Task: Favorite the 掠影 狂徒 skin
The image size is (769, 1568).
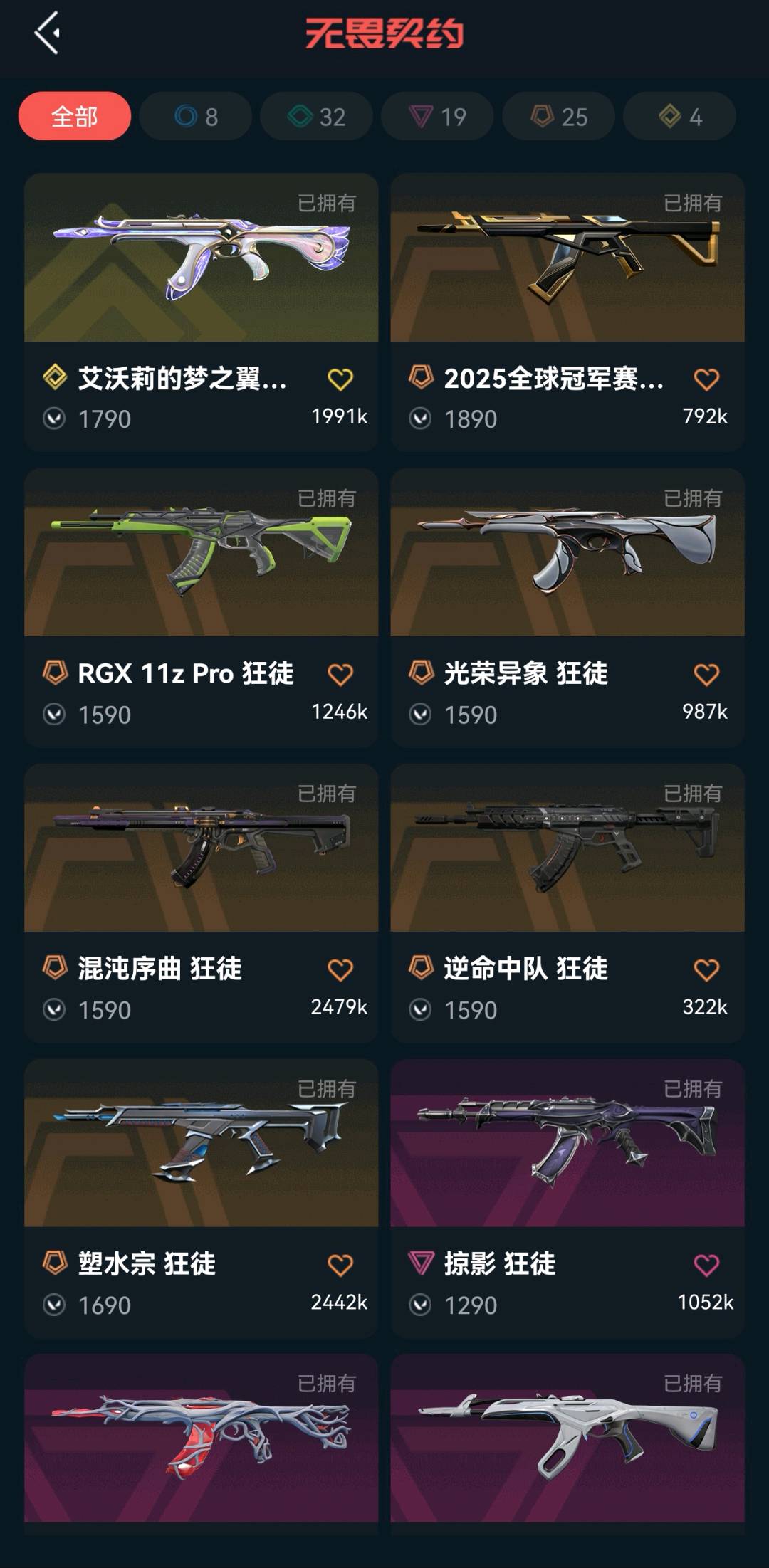Action: click(x=706, y=1266)
